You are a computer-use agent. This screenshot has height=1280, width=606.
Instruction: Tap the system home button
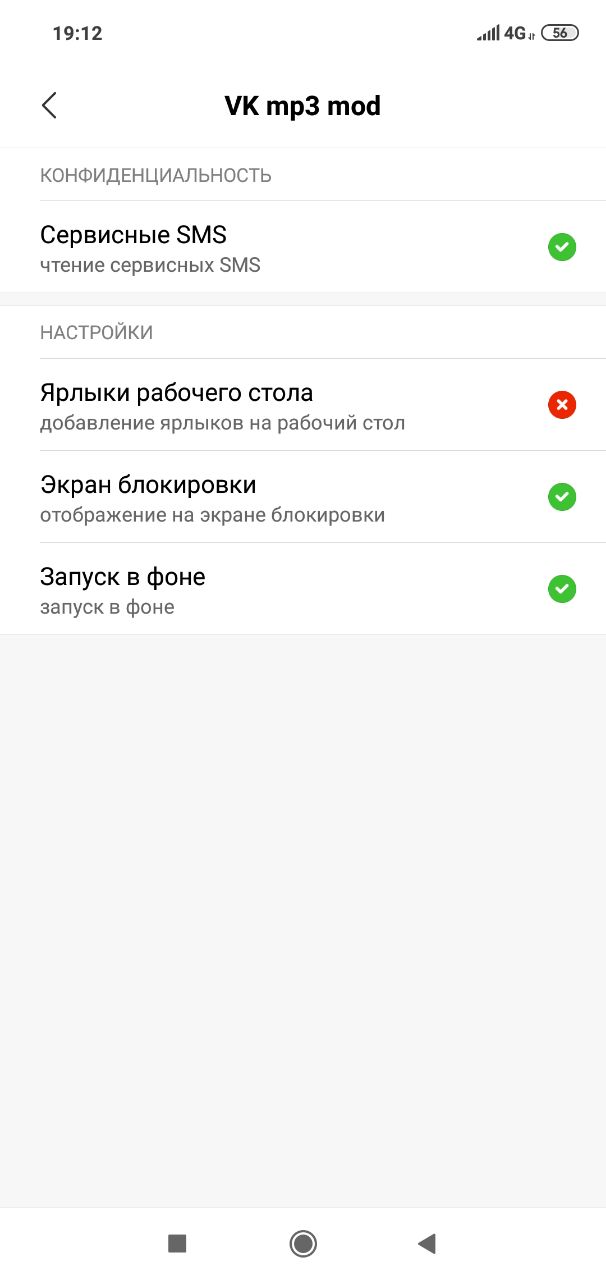point(303,1243)
